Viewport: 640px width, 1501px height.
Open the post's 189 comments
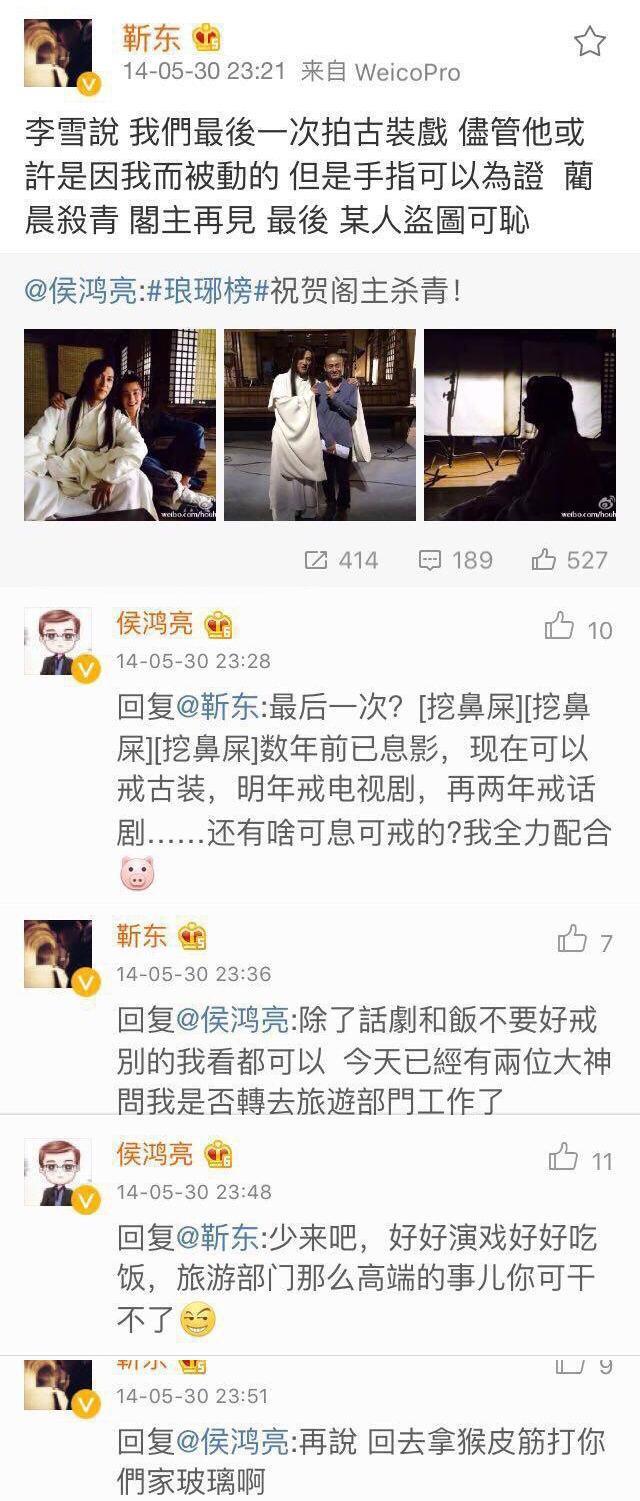click(x=455, y=560)
